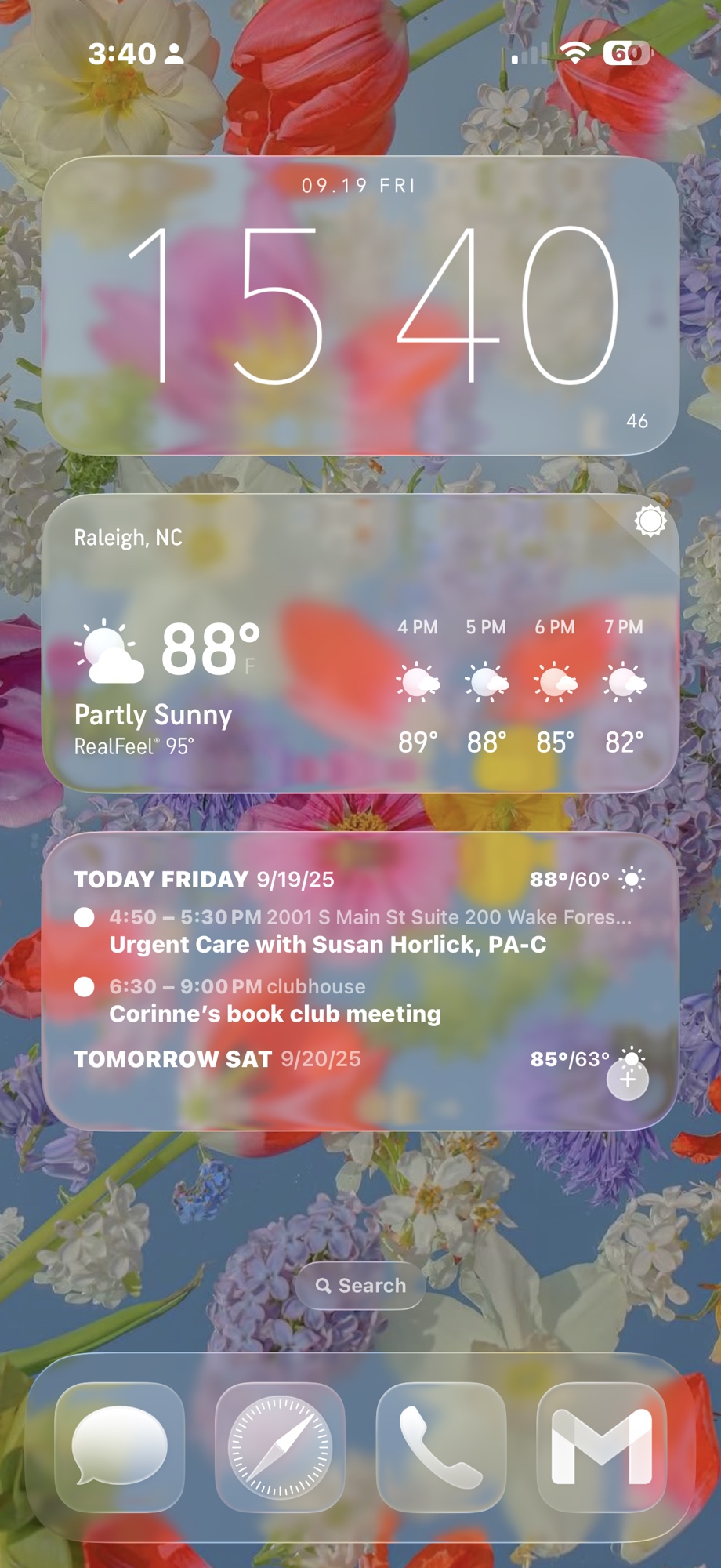Open Corinne's book club meeting event
The height and width of the screenshot is (1568, 721).
274,1013
